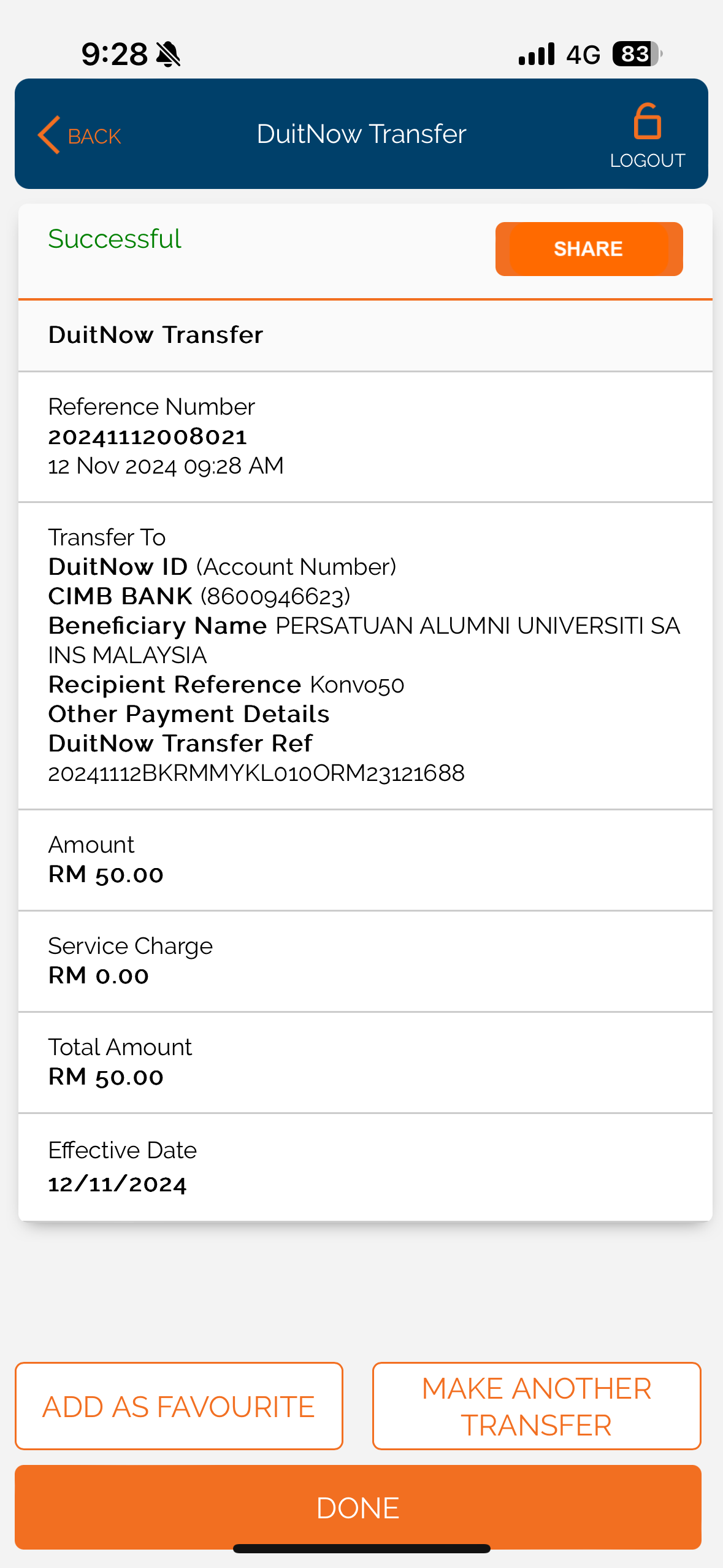Share the successful transfer receipt
Image resolution: width=723 pixels, height=1568 pixels.
coord(589,249)
